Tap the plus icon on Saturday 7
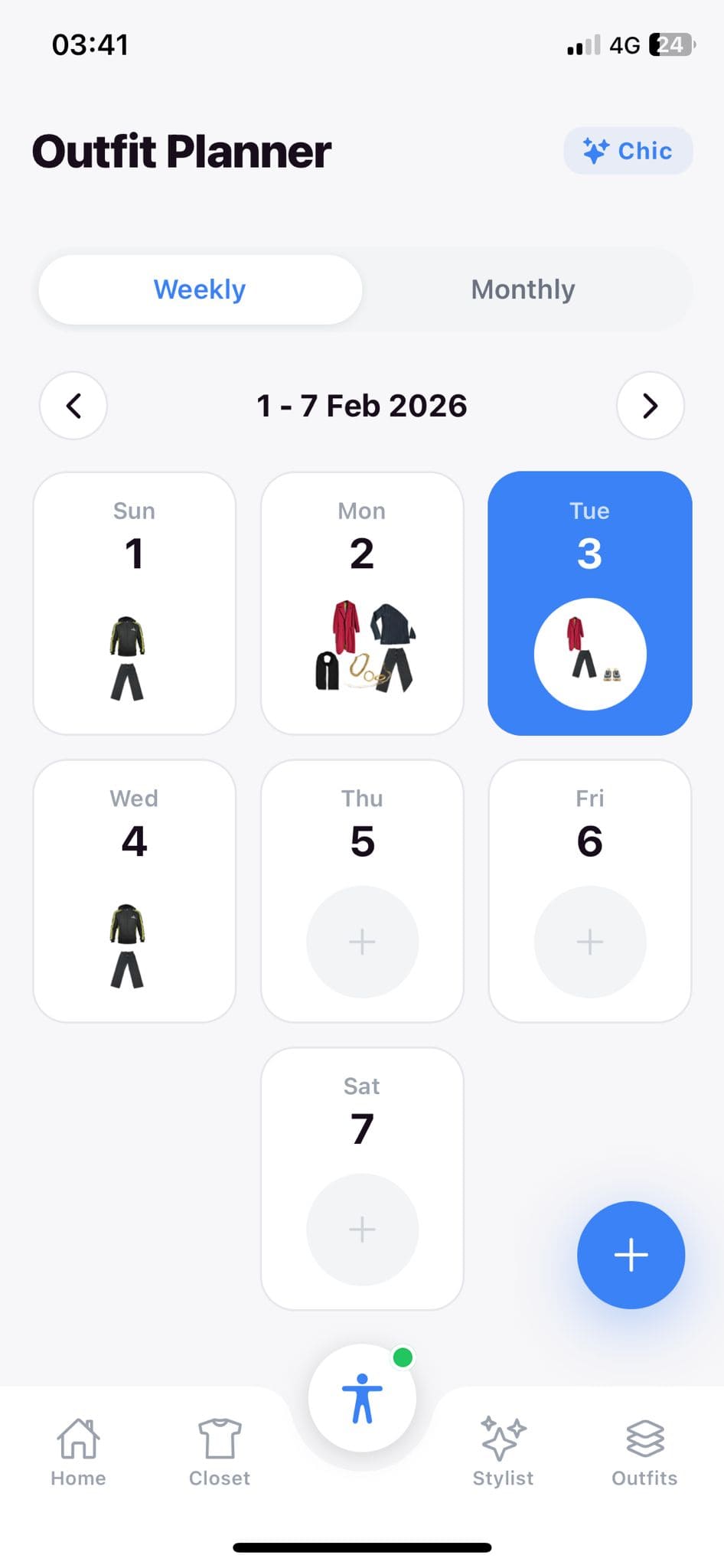This screenshot has width=724, height=1568. [362, 1230]
